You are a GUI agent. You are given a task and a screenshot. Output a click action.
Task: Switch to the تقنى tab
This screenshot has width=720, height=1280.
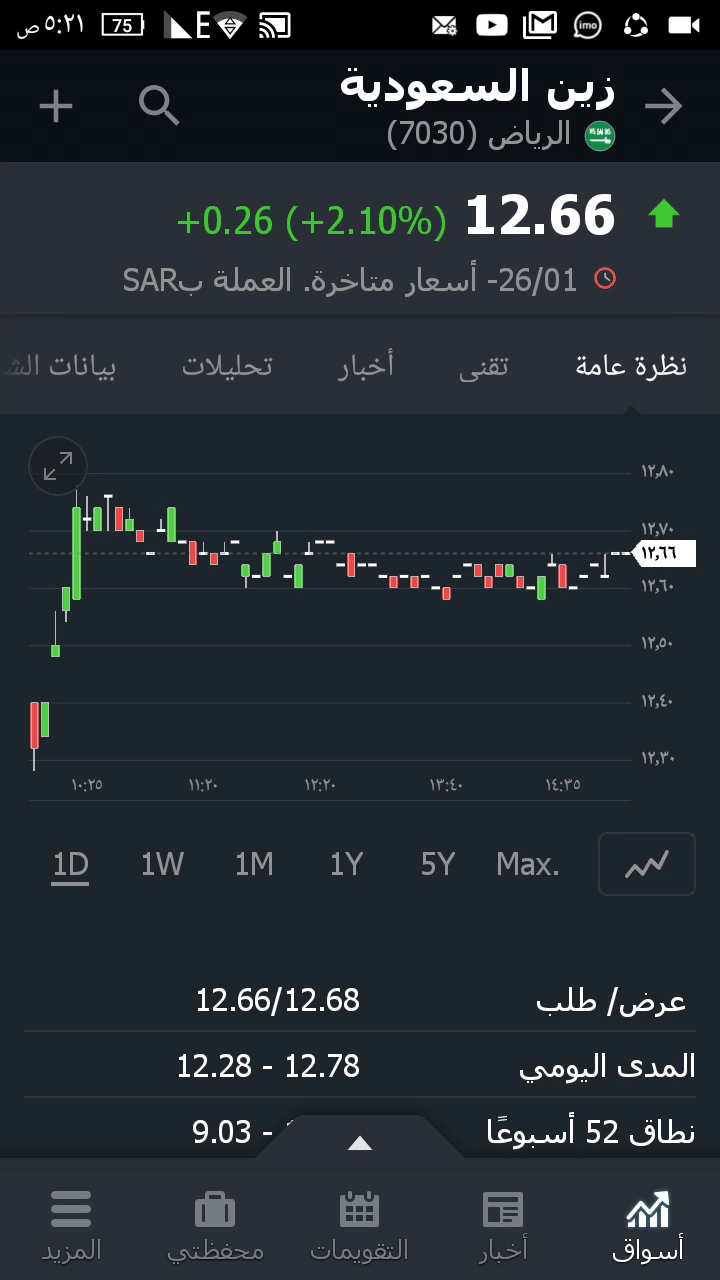(x=484, y=366)
